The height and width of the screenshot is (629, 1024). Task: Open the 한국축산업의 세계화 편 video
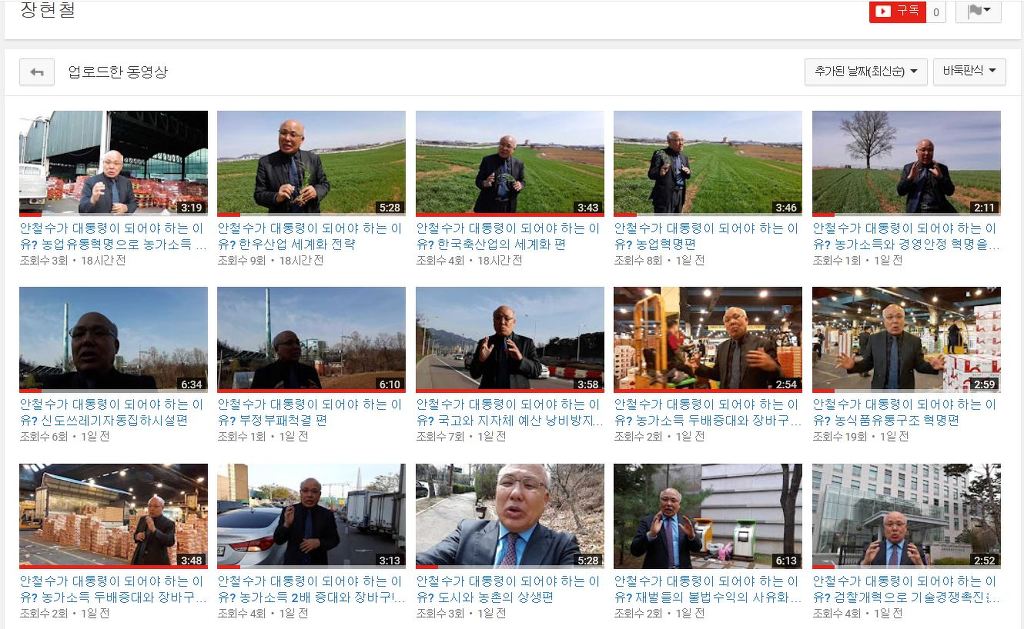click(x=509, y=163)
